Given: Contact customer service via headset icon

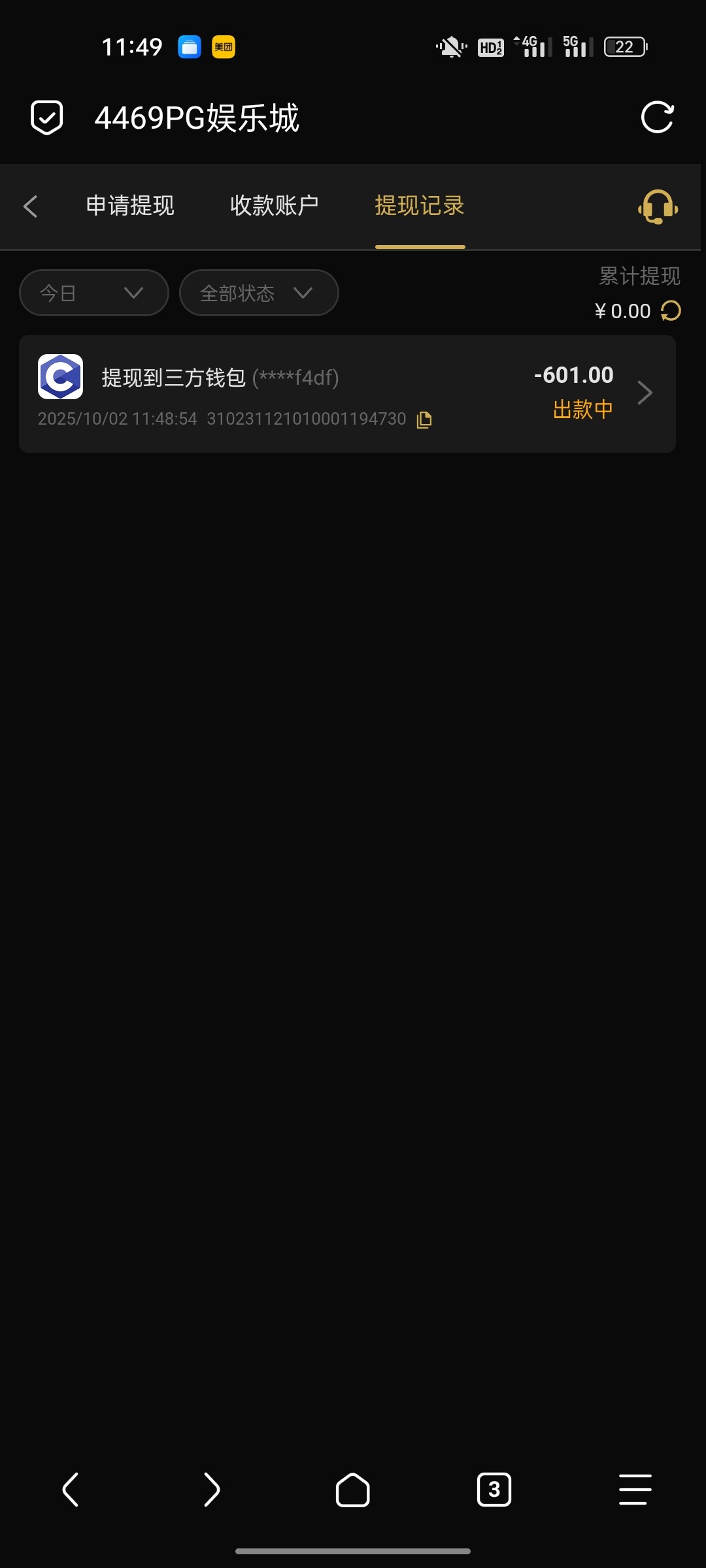Looking at the screenshot, I should coord(658,206).
